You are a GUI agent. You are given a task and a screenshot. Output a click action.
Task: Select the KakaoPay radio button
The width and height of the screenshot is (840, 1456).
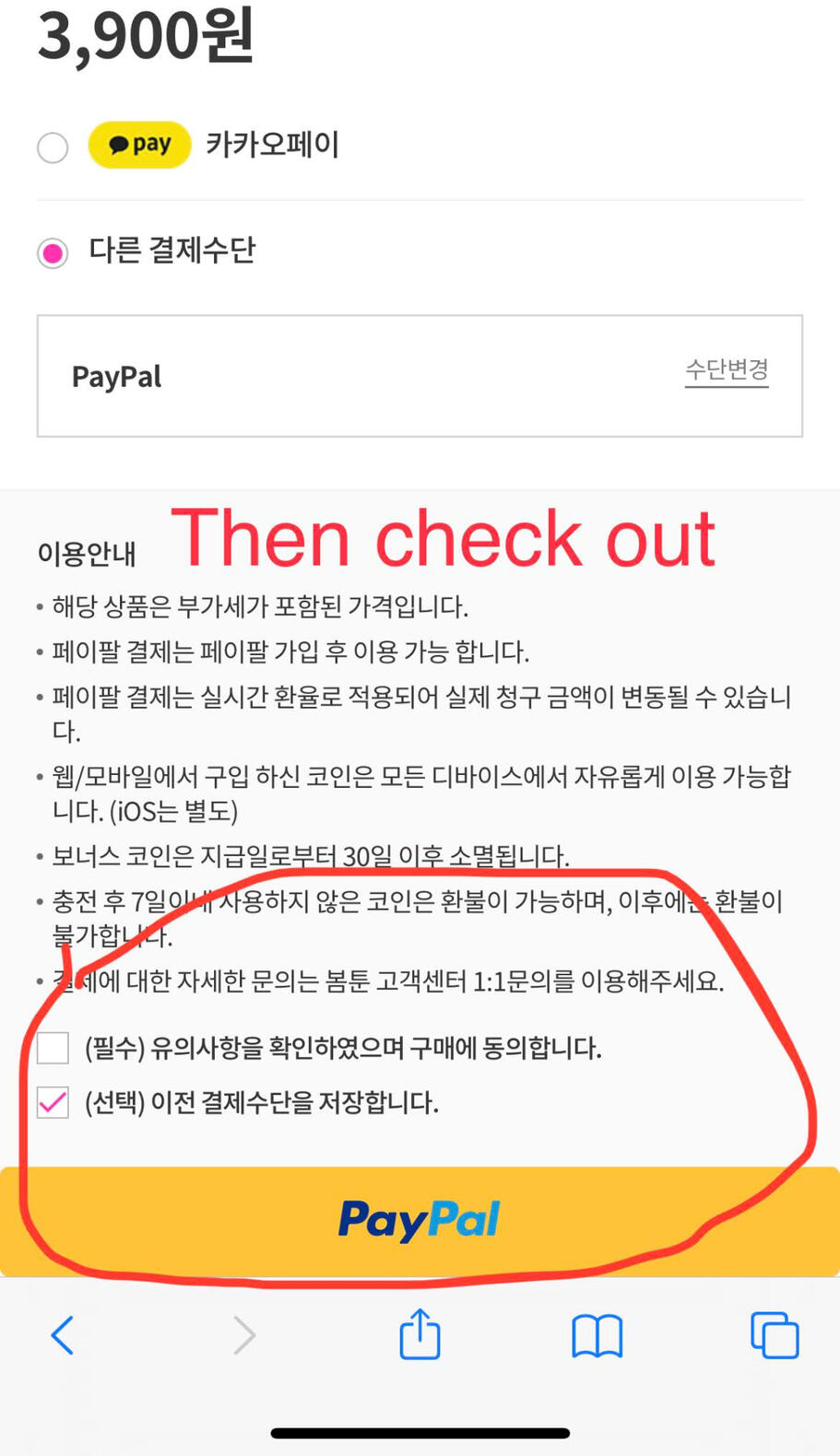53,147
